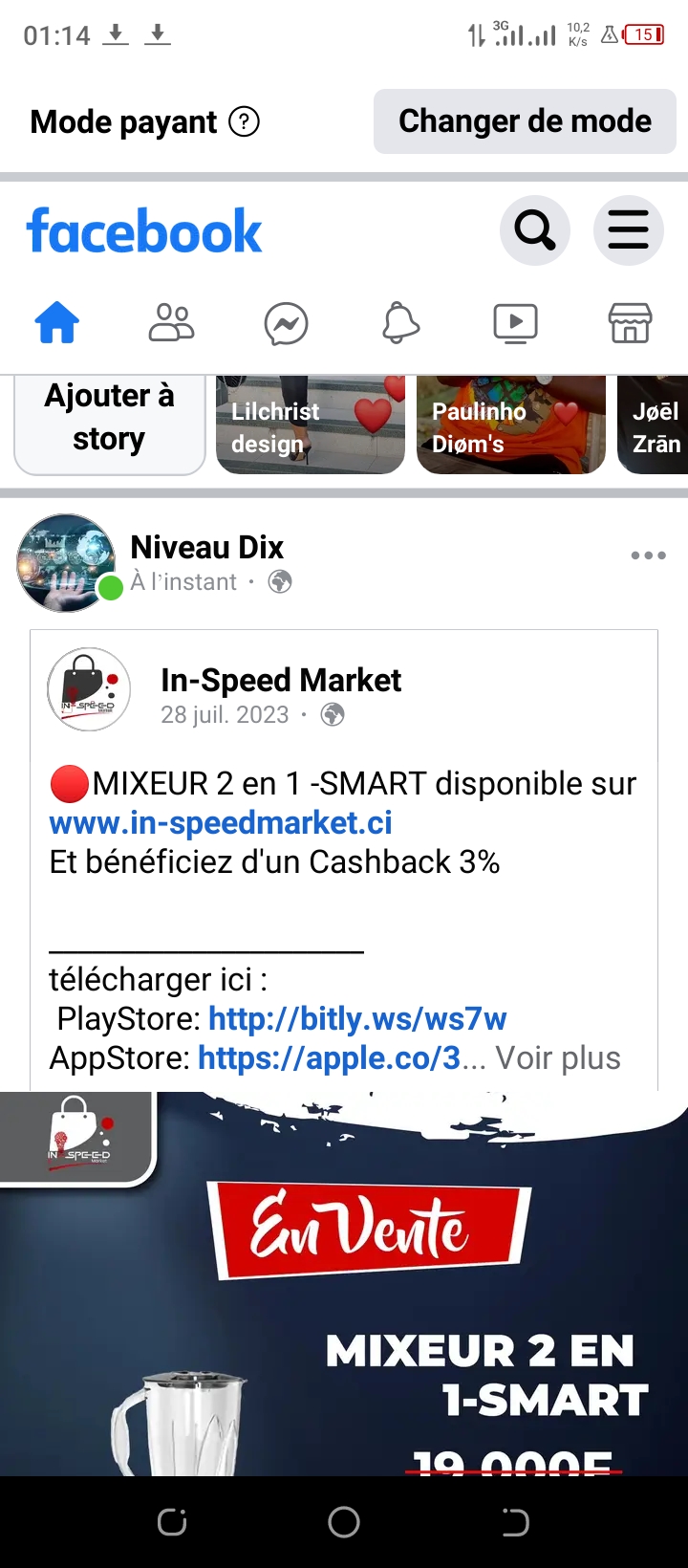Open Facebook search
The height and width of the screenshot is (1568, 688).
click(534, 230)
